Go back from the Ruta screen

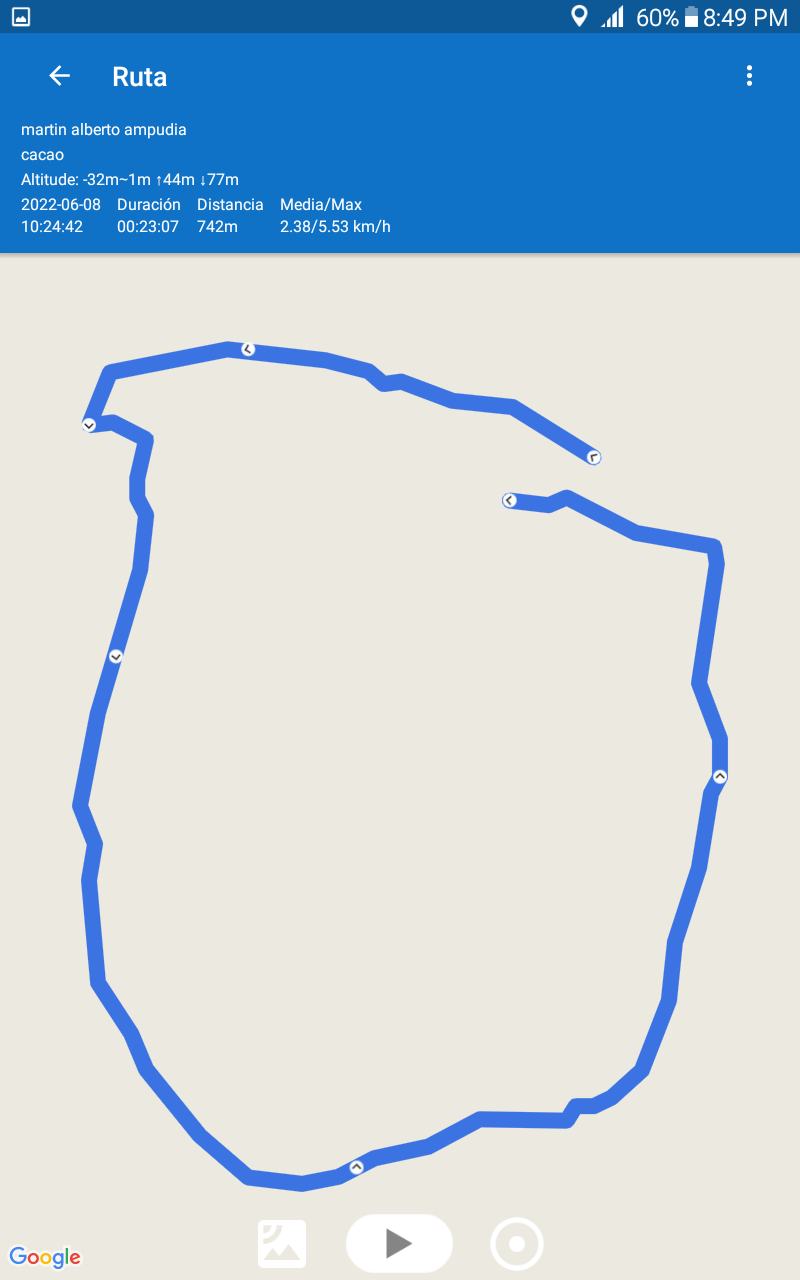[x=60, y=76]
